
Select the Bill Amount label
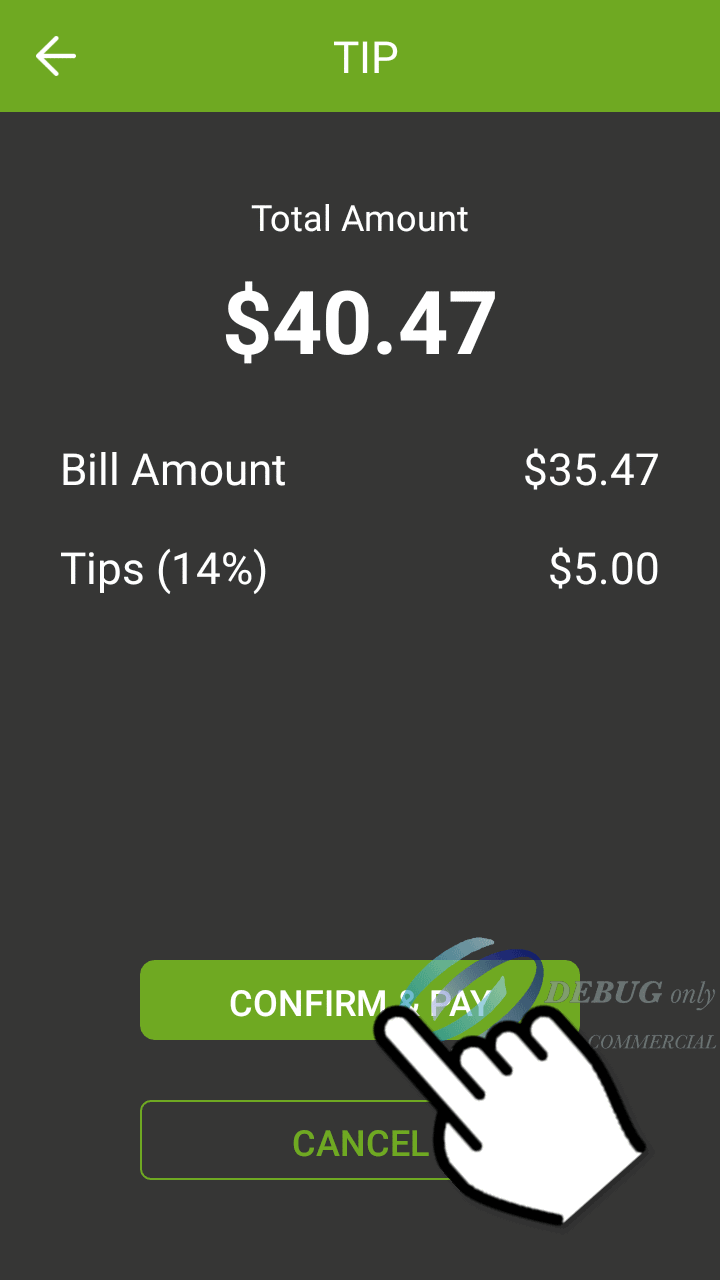(x=172, y=470)
